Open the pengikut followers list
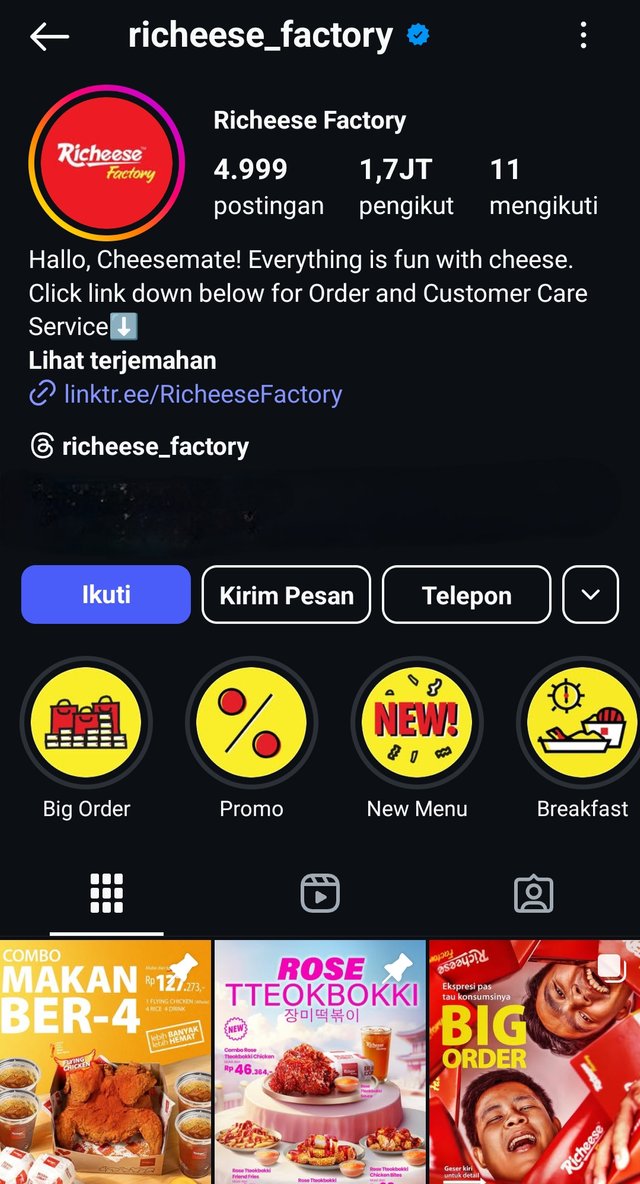640x1184 pixels. click(406, 187)
